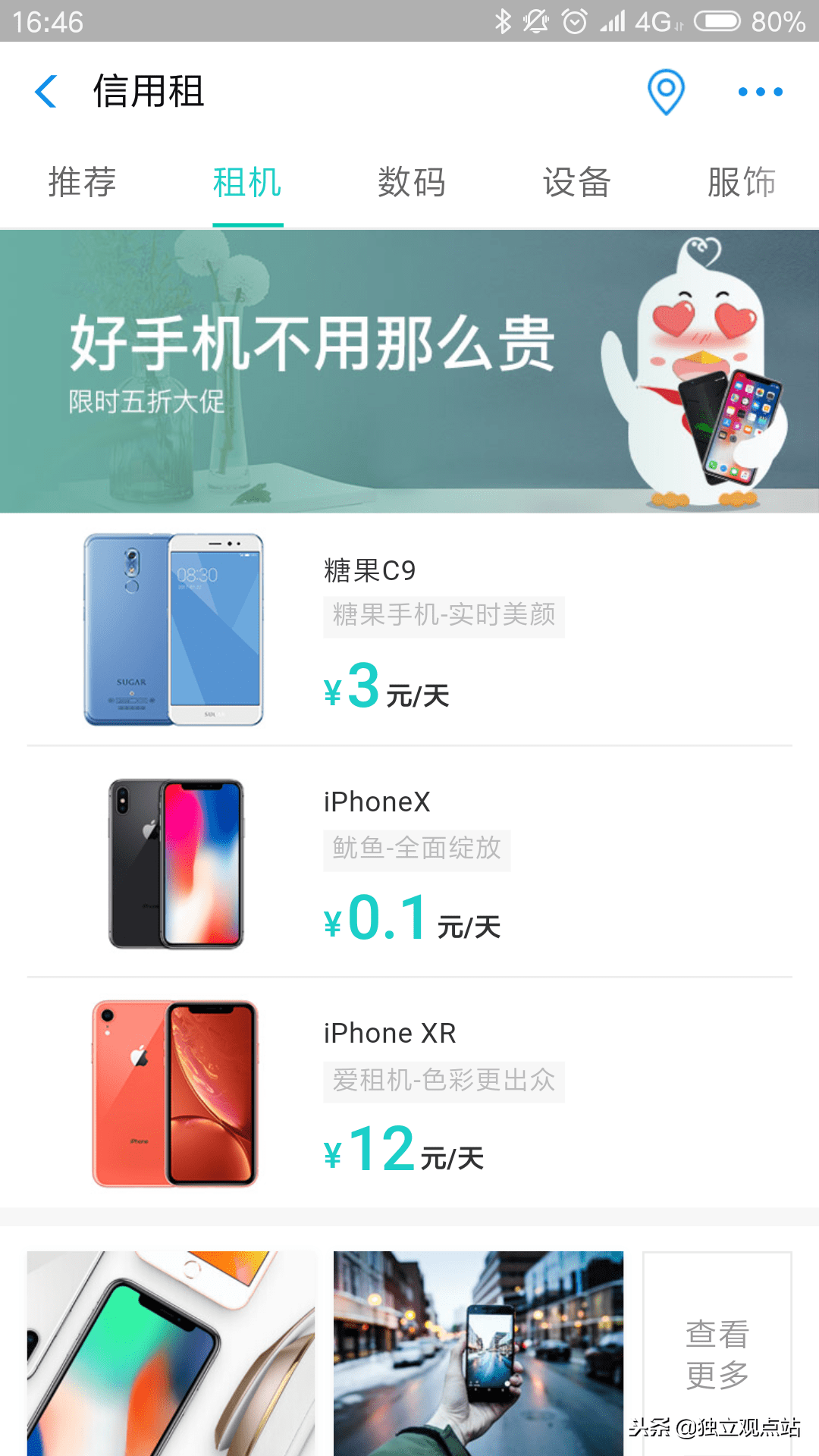Open the 好手机不用那么贵 promo banner
The height and width of the screenshot is (1456, 819).
[x=409, y=372]
